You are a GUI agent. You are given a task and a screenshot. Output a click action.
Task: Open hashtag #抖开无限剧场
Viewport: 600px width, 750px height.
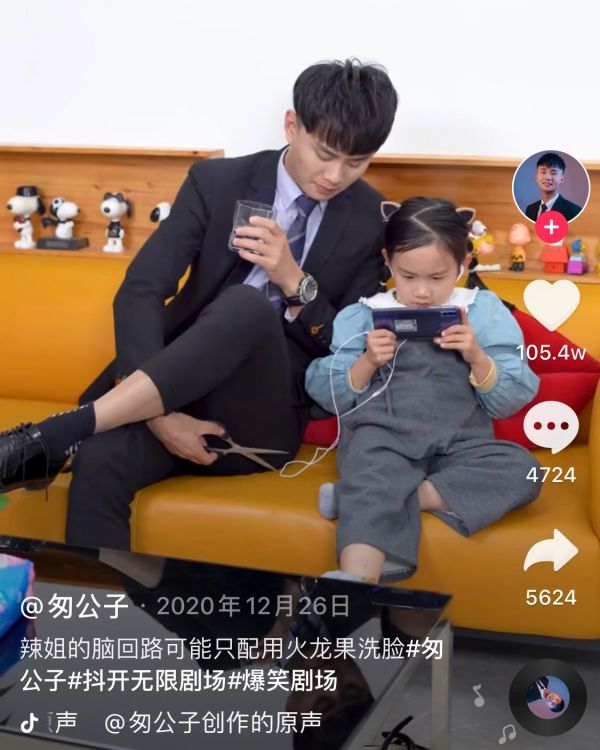point(148,681)
